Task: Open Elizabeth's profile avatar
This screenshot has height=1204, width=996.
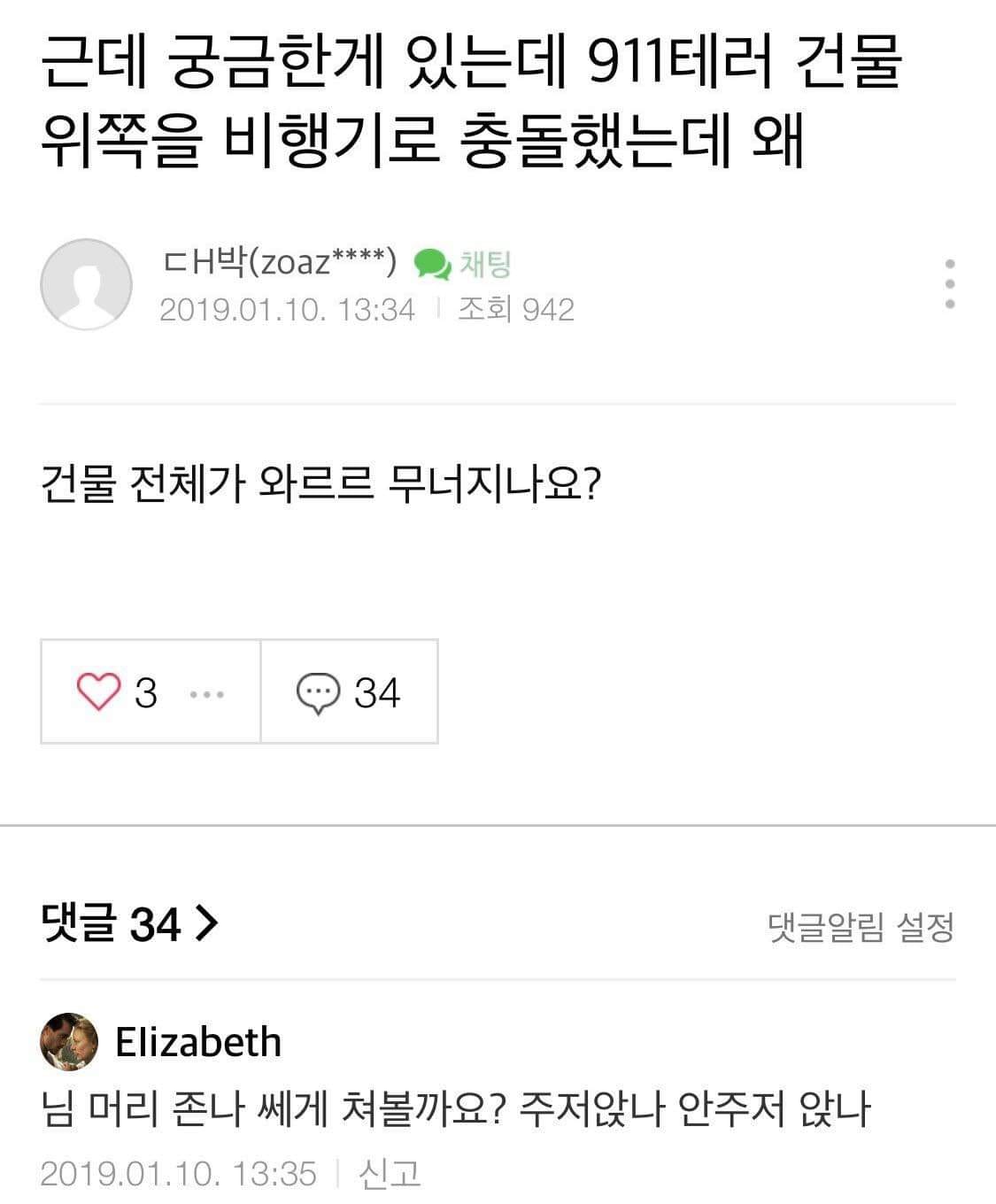Action: pyautogui.click(x=68, y=1042)
